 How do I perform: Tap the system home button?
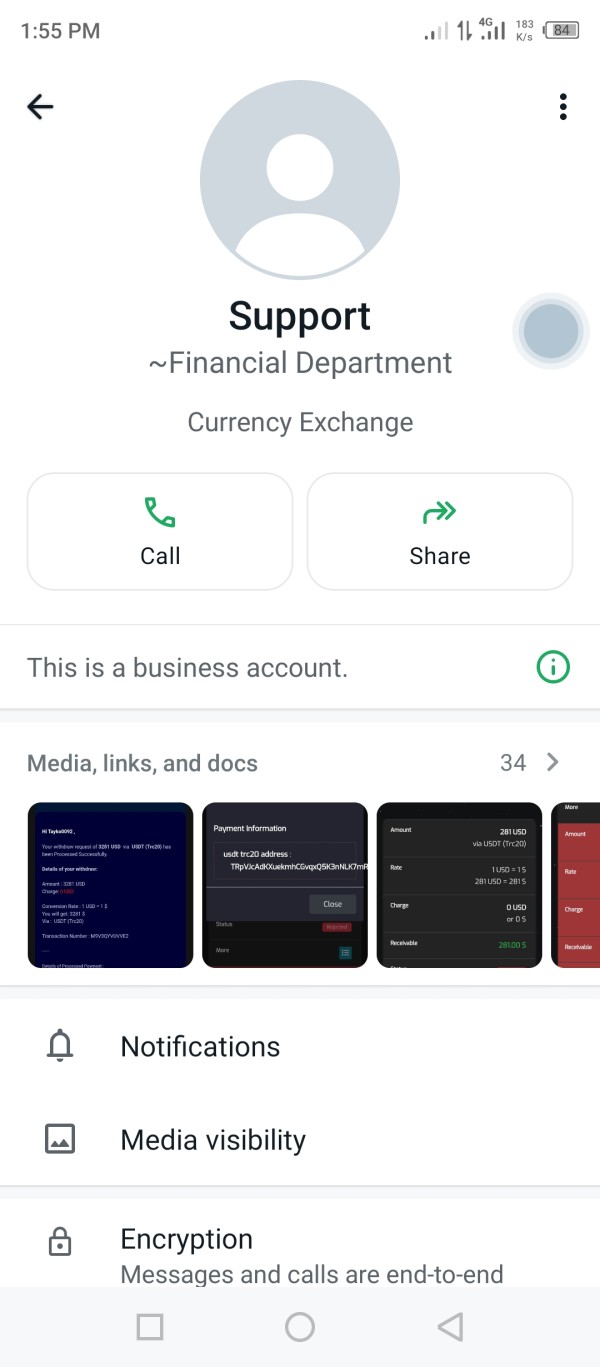pos(300,1327)
